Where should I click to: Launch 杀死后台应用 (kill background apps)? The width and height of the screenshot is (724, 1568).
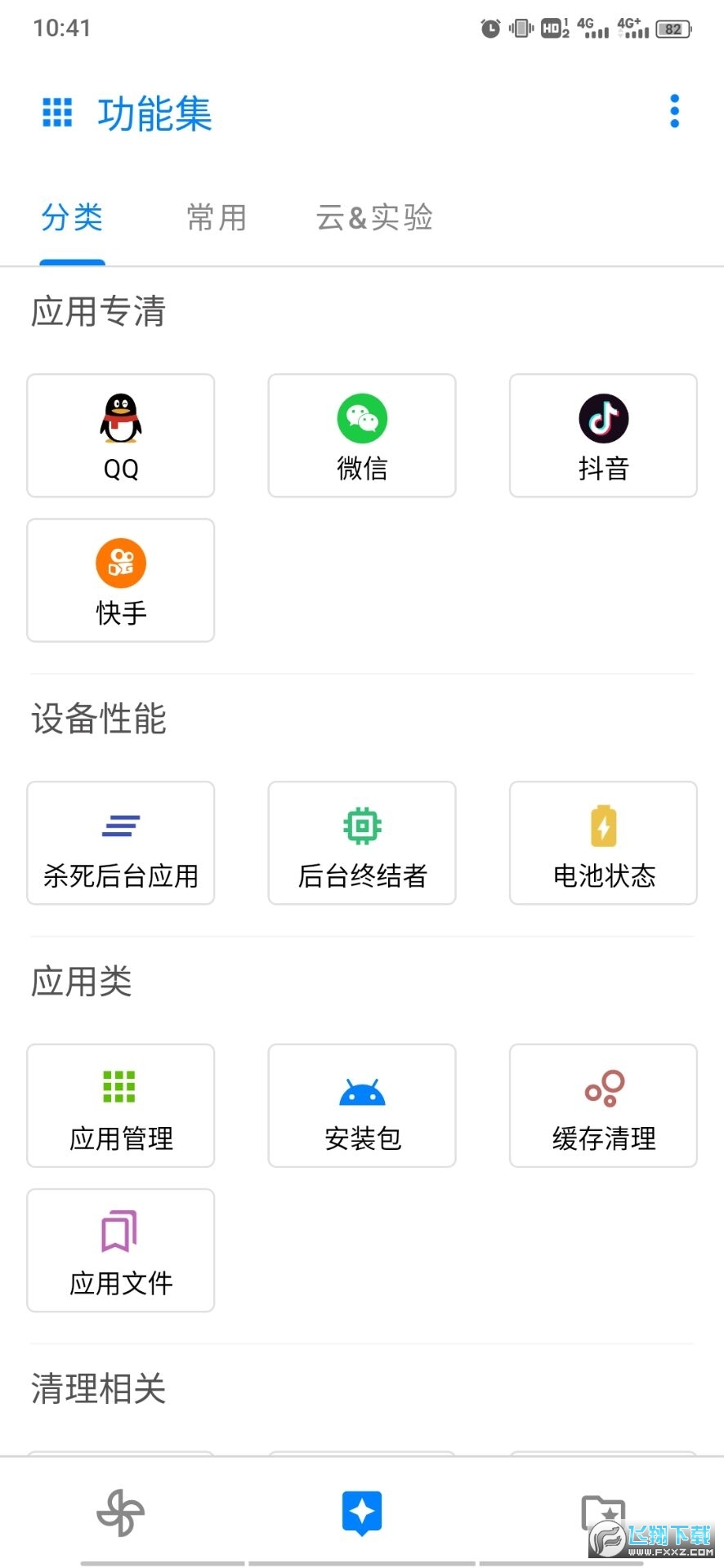point(120,843)
